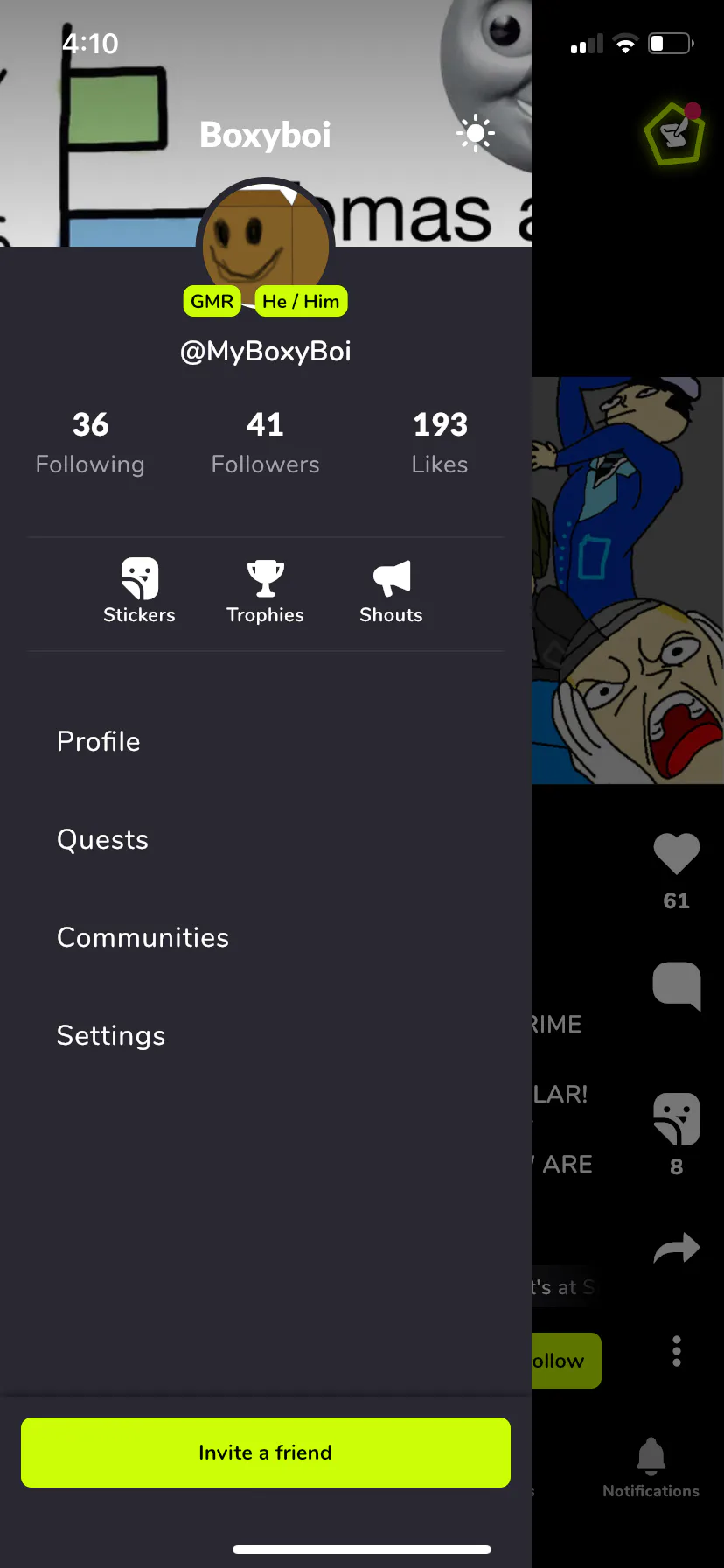
Task: Toggle the light theme sun icon
Action: tap(476, 134)
